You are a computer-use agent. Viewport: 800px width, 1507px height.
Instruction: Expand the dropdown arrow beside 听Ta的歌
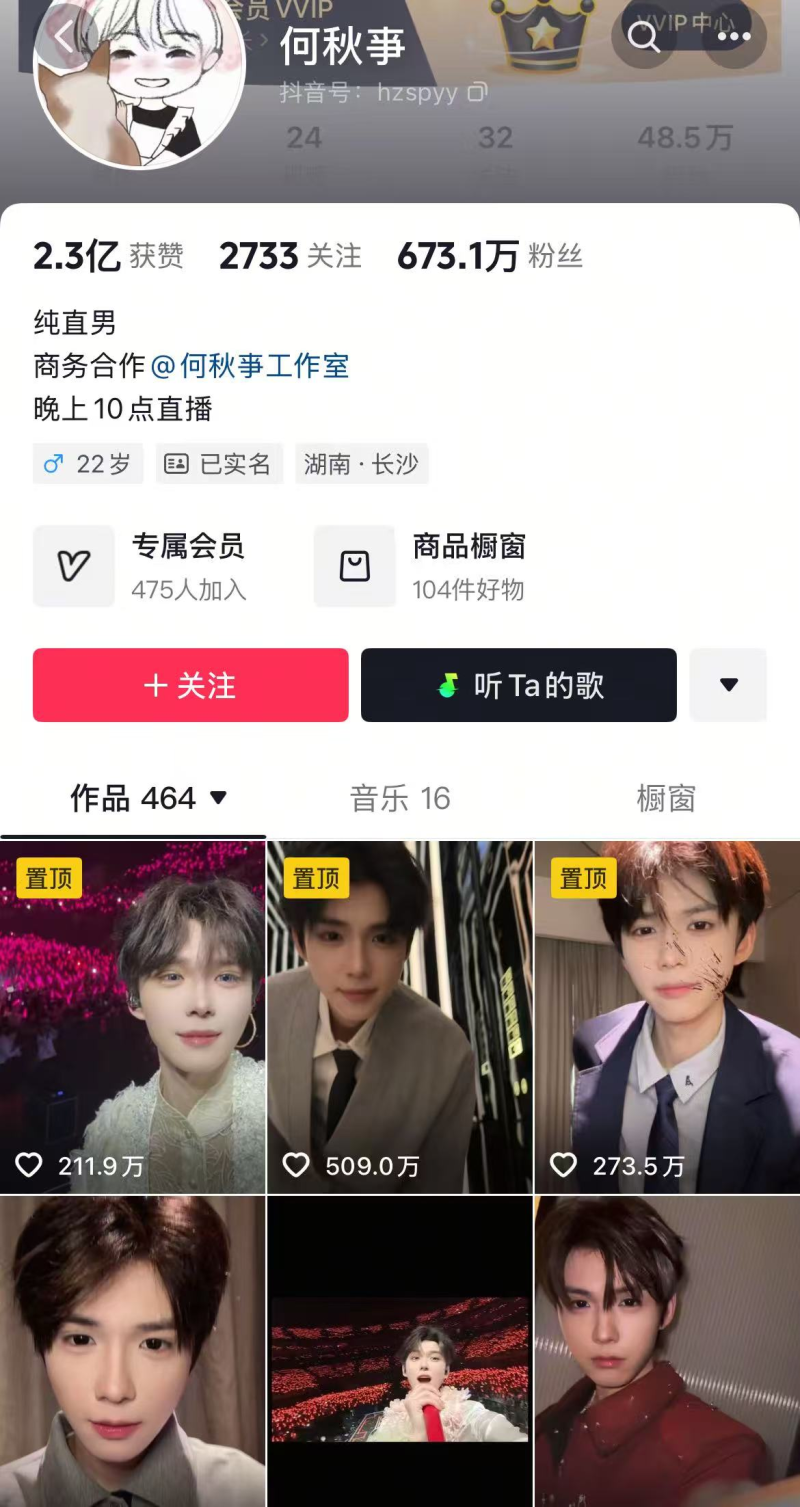(x=728, y=685)
